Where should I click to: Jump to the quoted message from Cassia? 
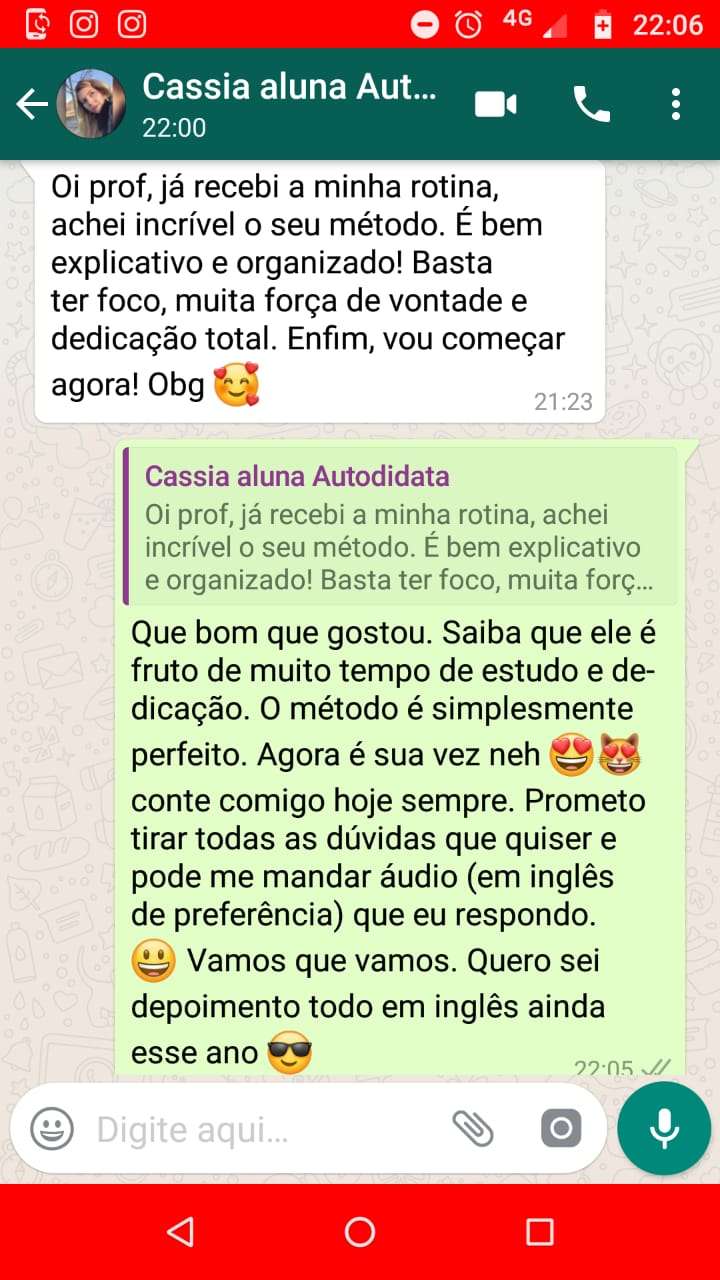pyautogui.click(x=400, y=526)
